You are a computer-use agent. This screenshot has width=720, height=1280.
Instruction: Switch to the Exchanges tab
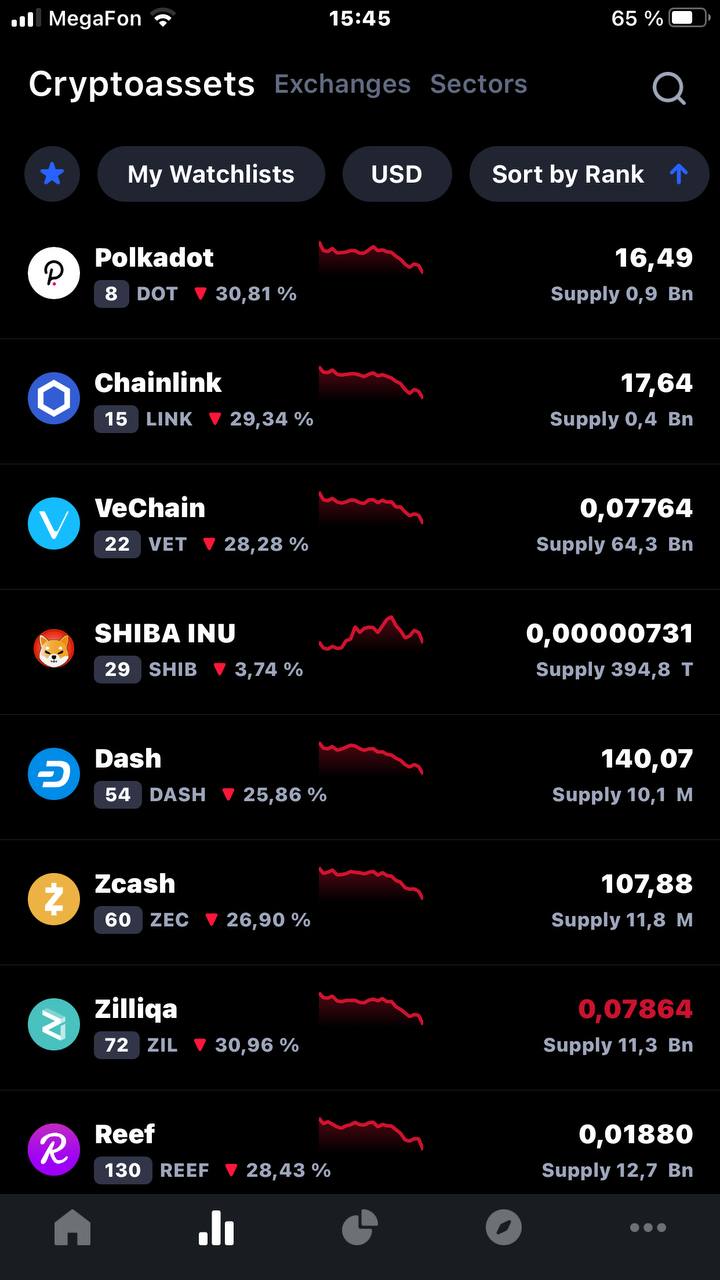[x=343, y=84]
